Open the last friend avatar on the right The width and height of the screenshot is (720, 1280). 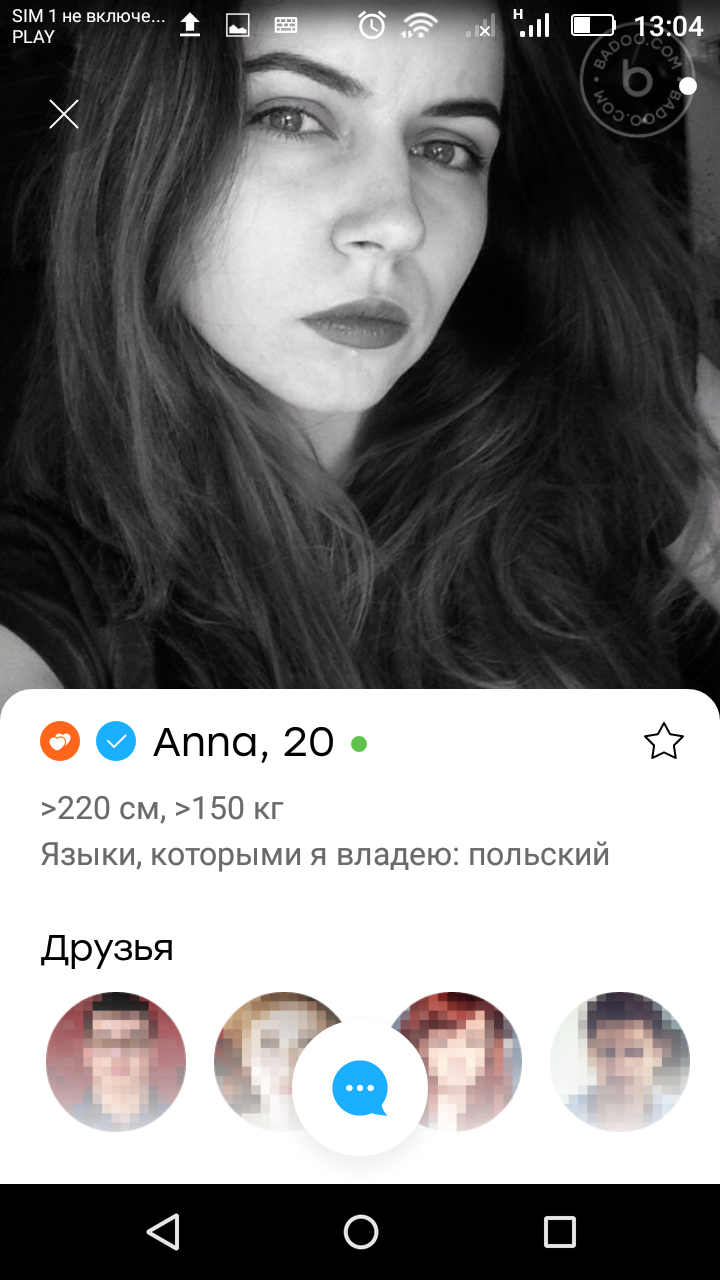pos(620,1062)
